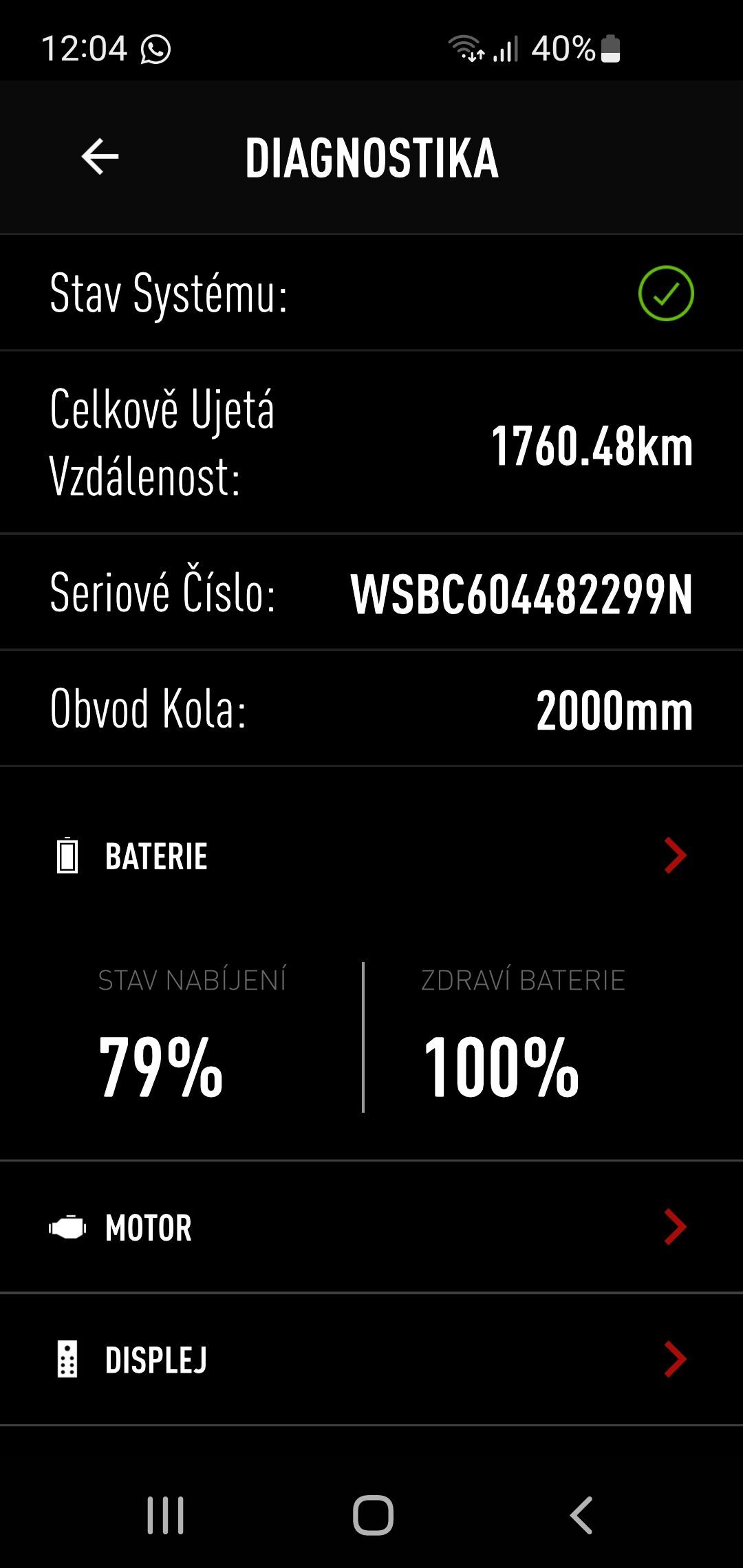Open the Baterie details section

pyautogui.click(x=371, y=857)
